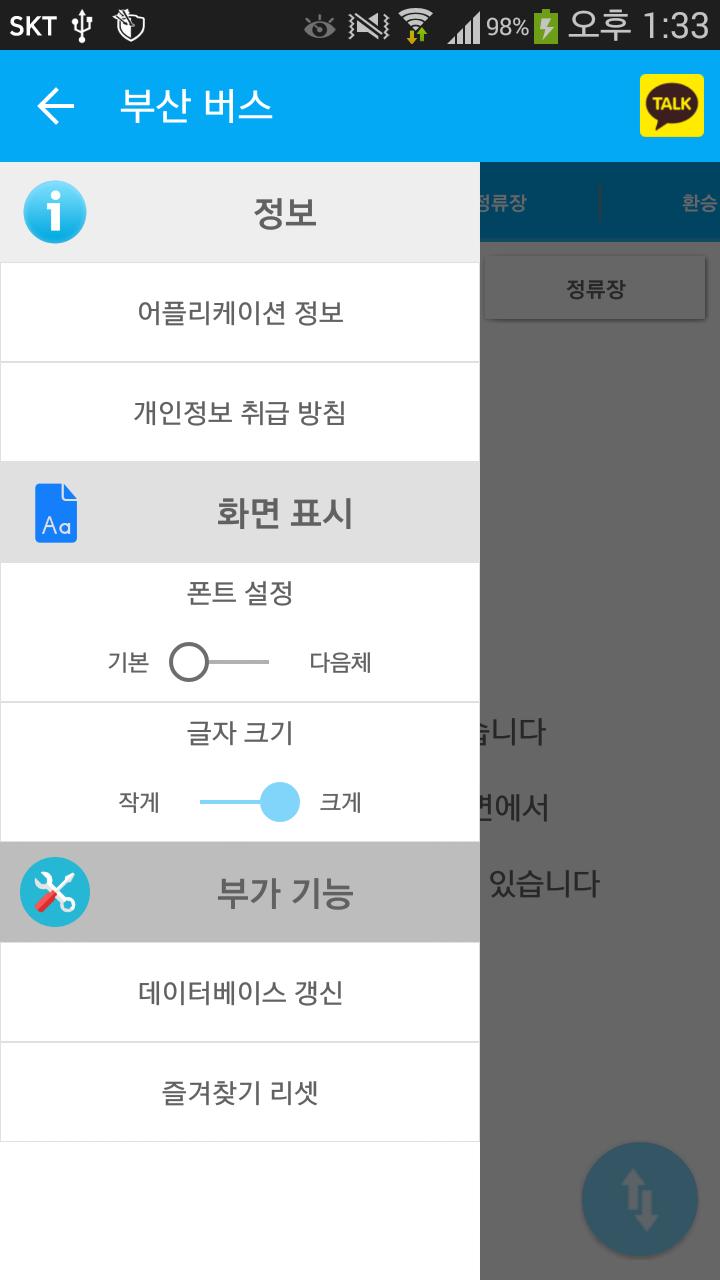The height and width of the screenshot is (1280, 720).
Task: Select 데이터베이스 갱신
Action: pos(240,992)
